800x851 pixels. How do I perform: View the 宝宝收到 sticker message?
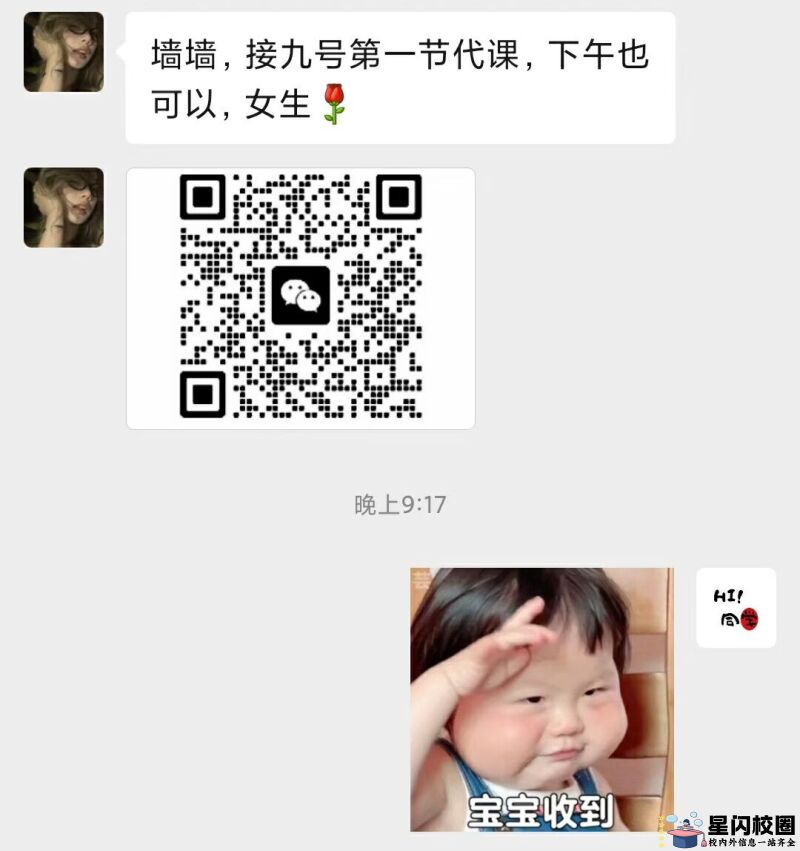click(541, 699)
